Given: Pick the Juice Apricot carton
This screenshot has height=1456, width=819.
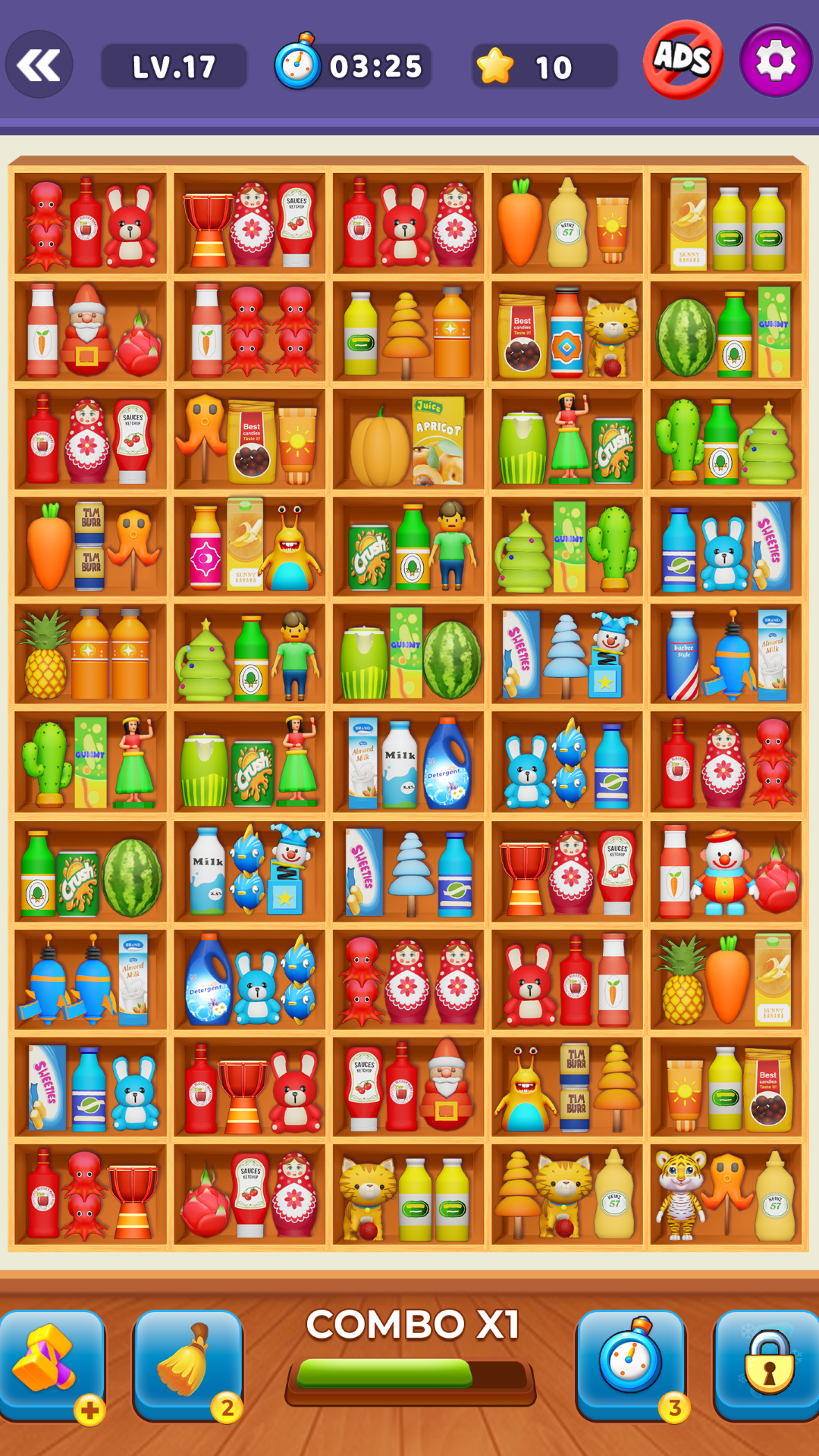Looking at the screenshot, I should point(438,440).
